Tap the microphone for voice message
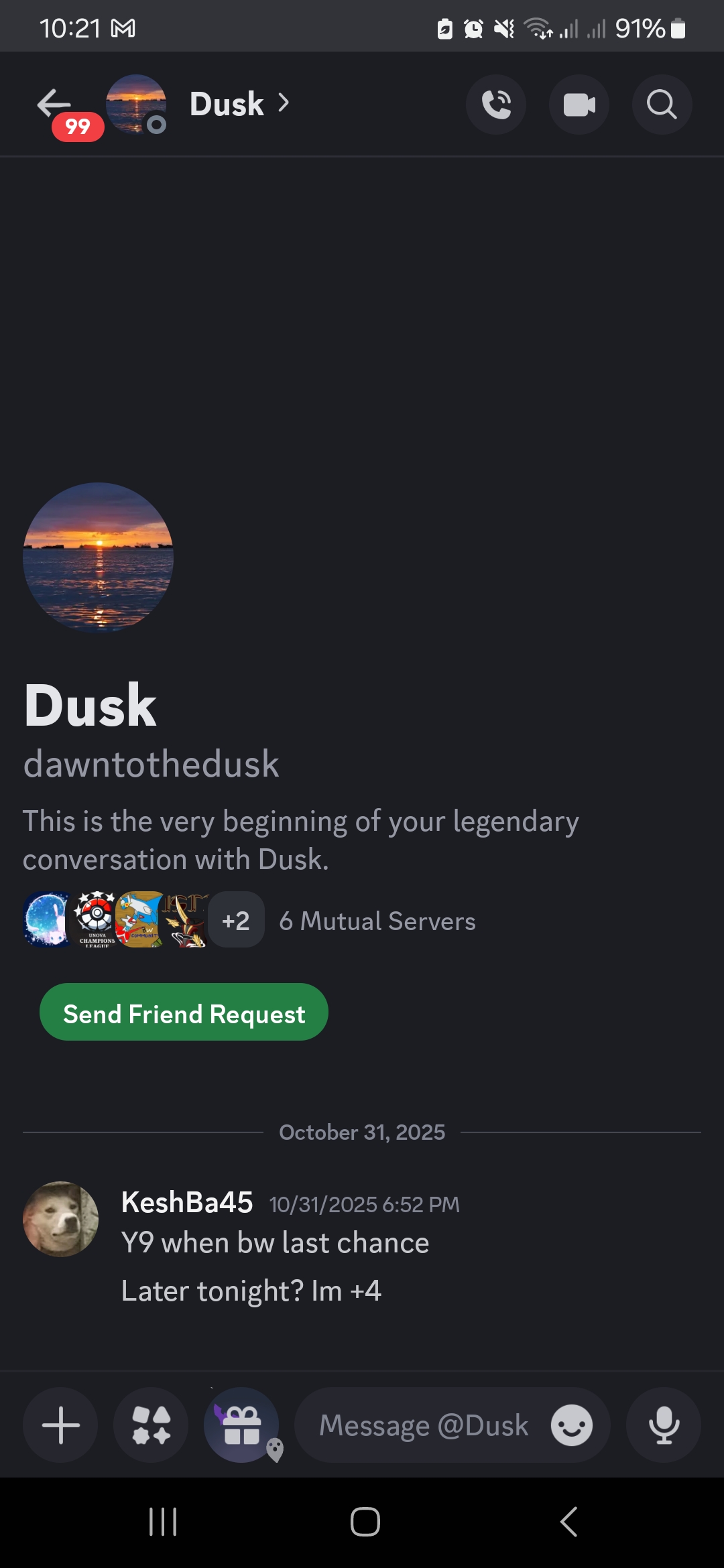 664,1425
